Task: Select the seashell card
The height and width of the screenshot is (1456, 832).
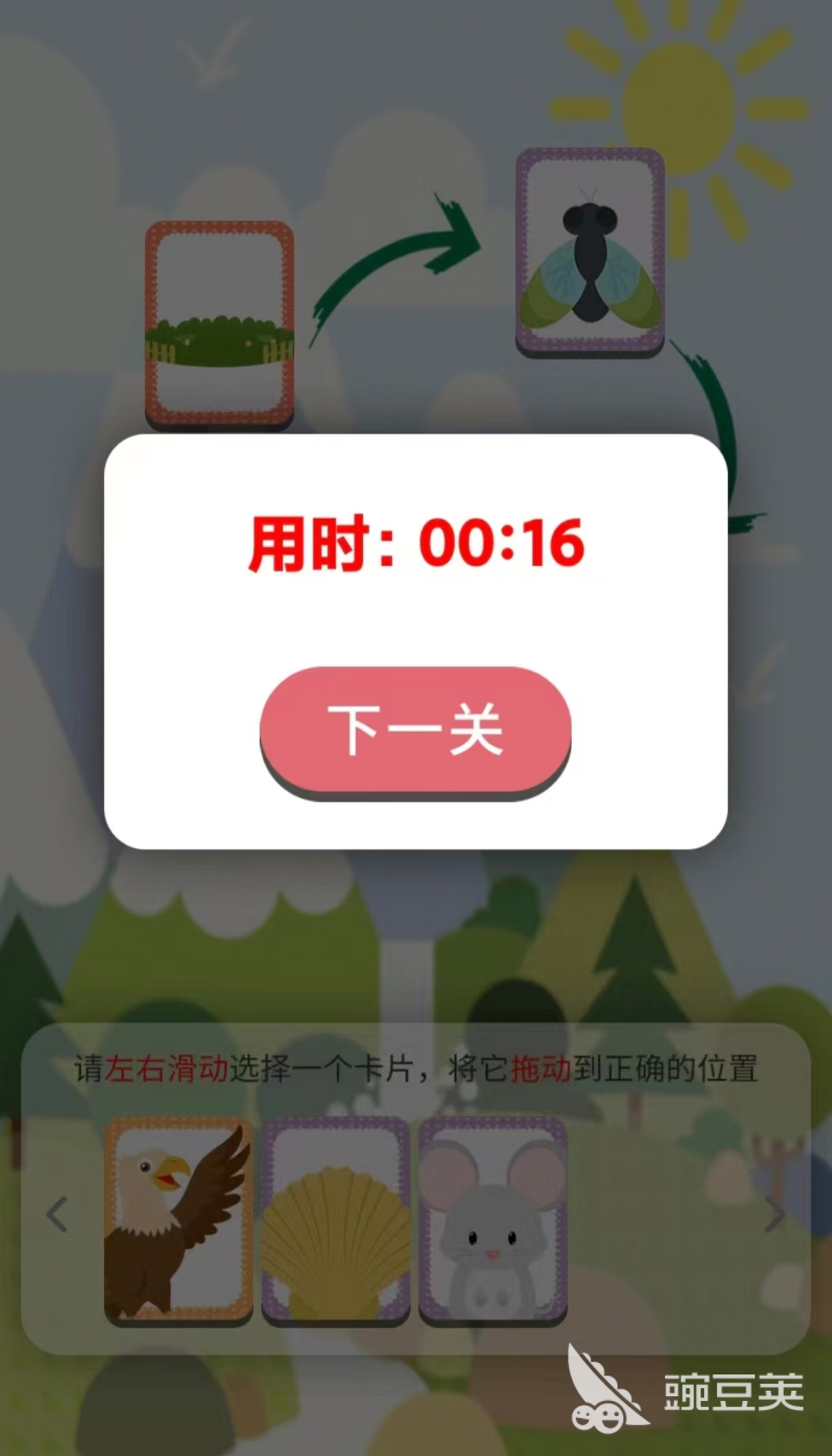Action: click(x=336, y=1220)
